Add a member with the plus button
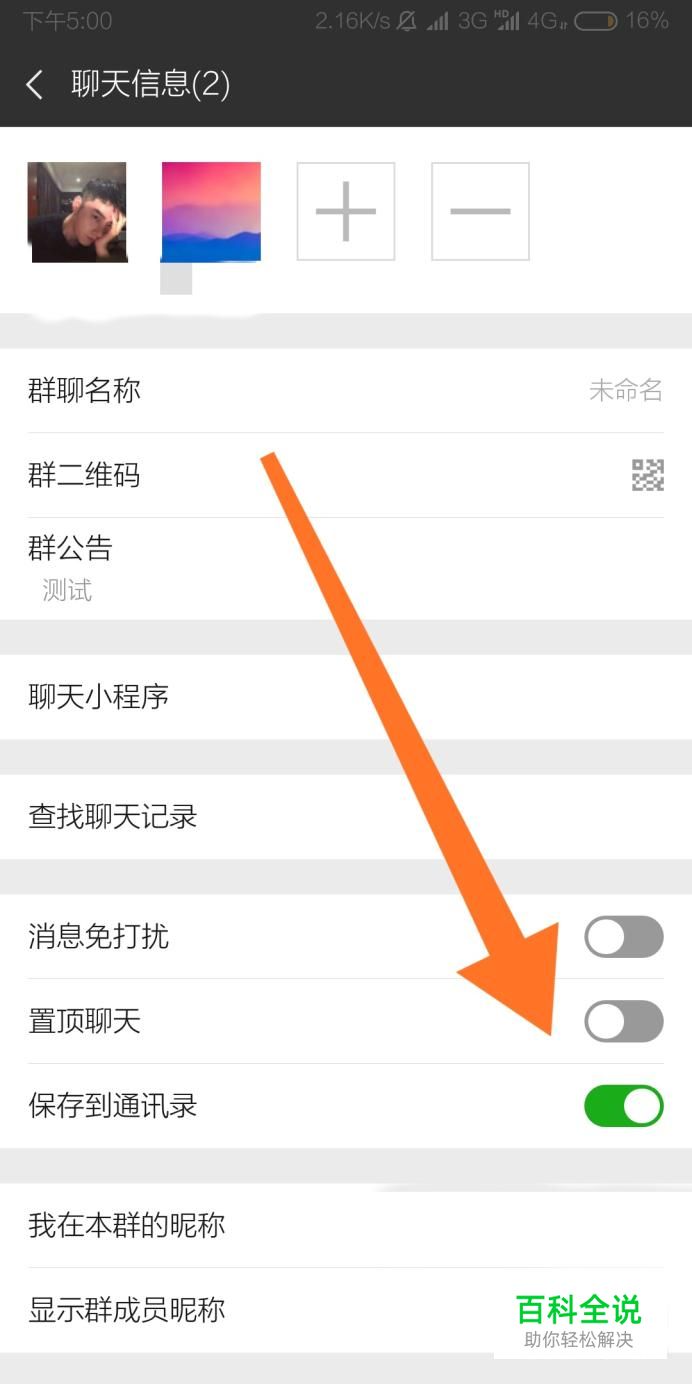Image resolution: width=692 pixels, height=1384 pixels. coord(346,212)
